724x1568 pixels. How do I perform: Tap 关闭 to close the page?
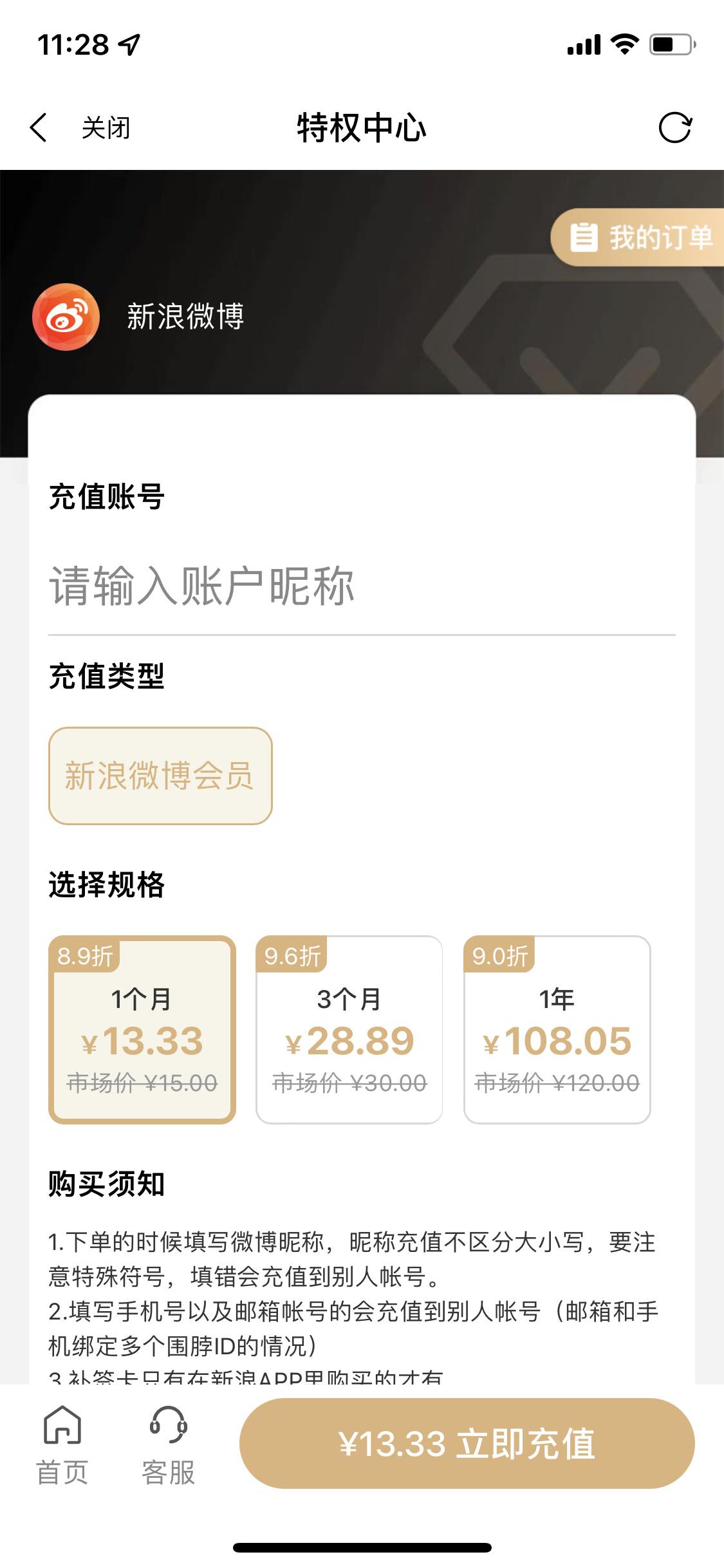point(106,127)
